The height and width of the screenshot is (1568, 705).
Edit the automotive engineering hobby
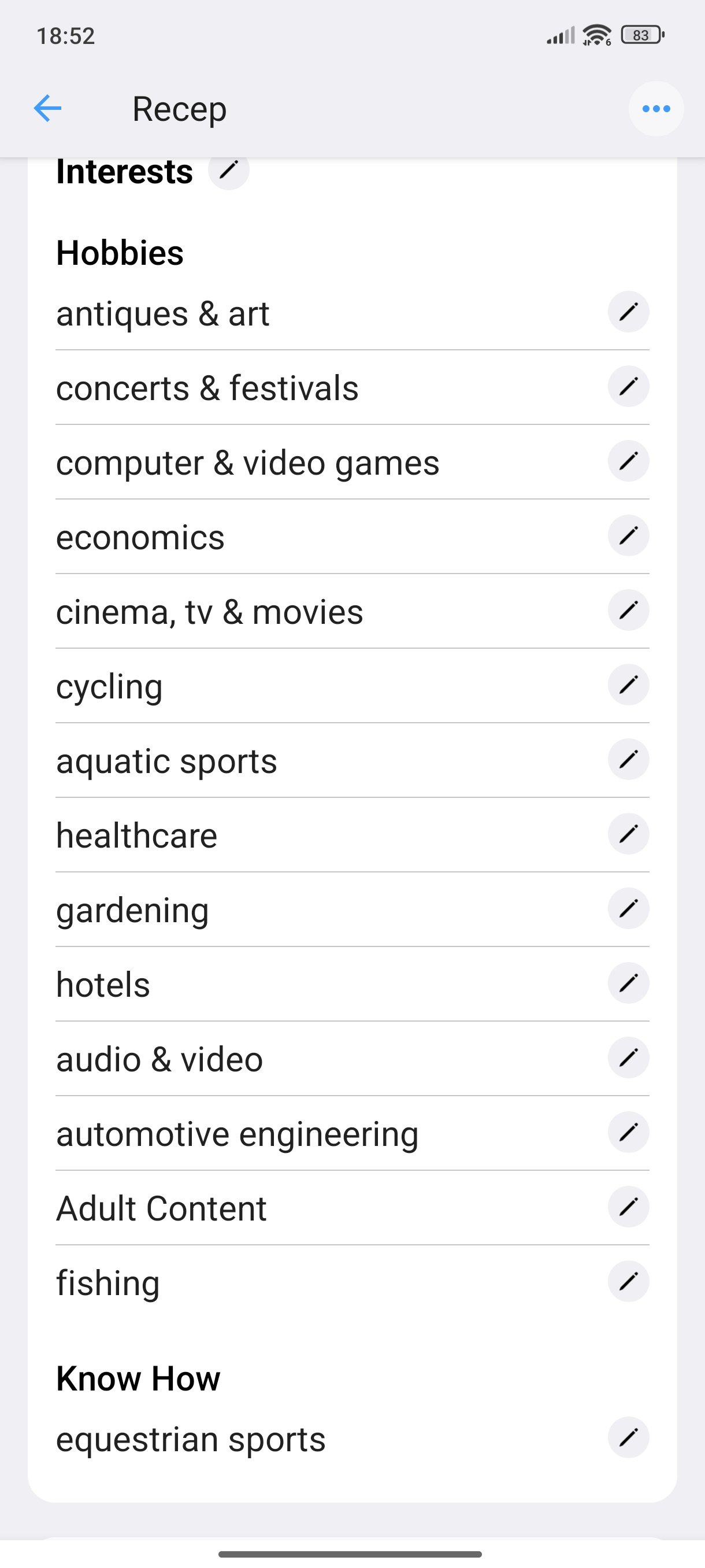628,1132
